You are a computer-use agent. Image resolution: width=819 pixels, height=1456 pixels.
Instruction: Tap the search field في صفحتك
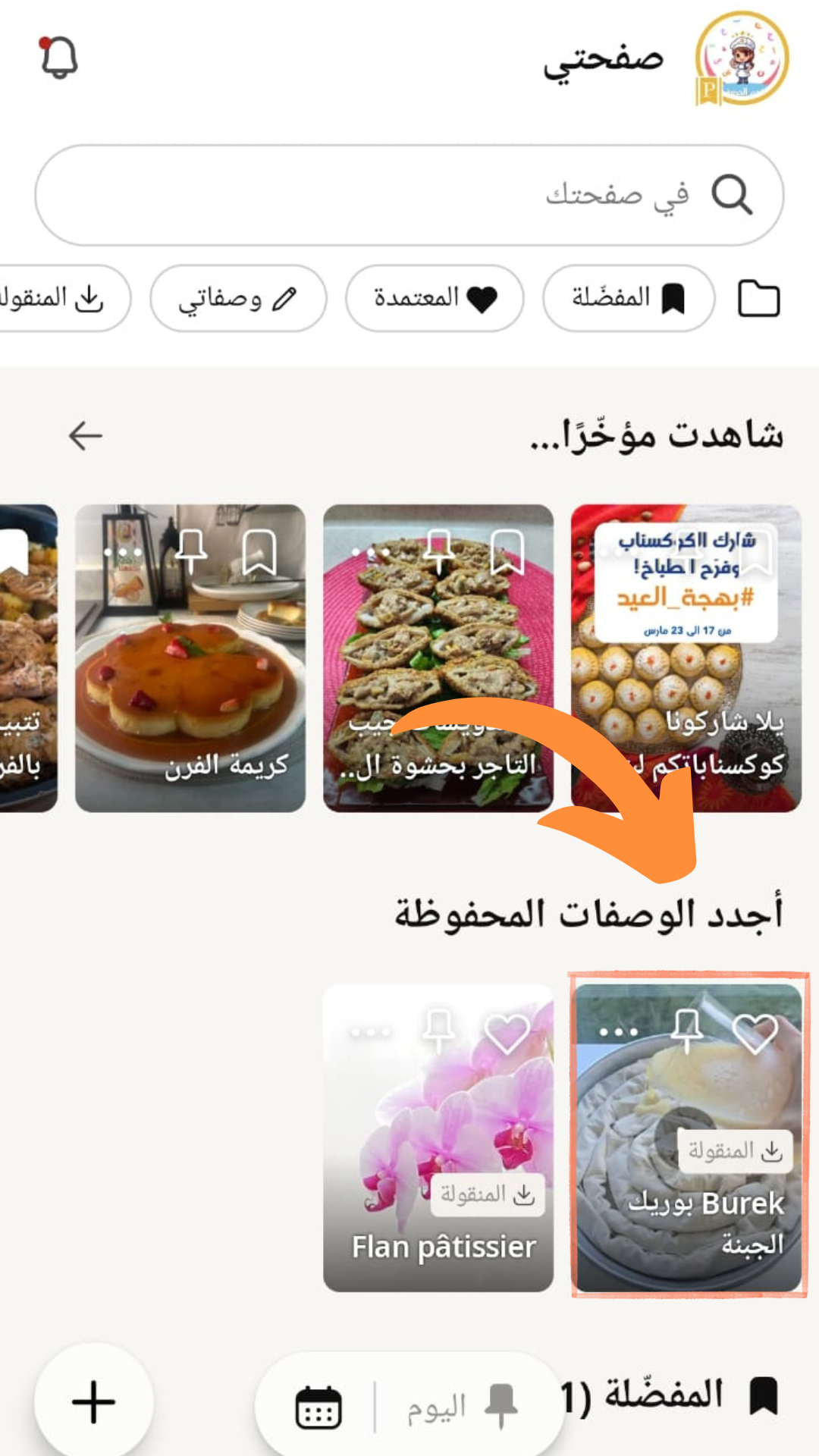(409, 195)
